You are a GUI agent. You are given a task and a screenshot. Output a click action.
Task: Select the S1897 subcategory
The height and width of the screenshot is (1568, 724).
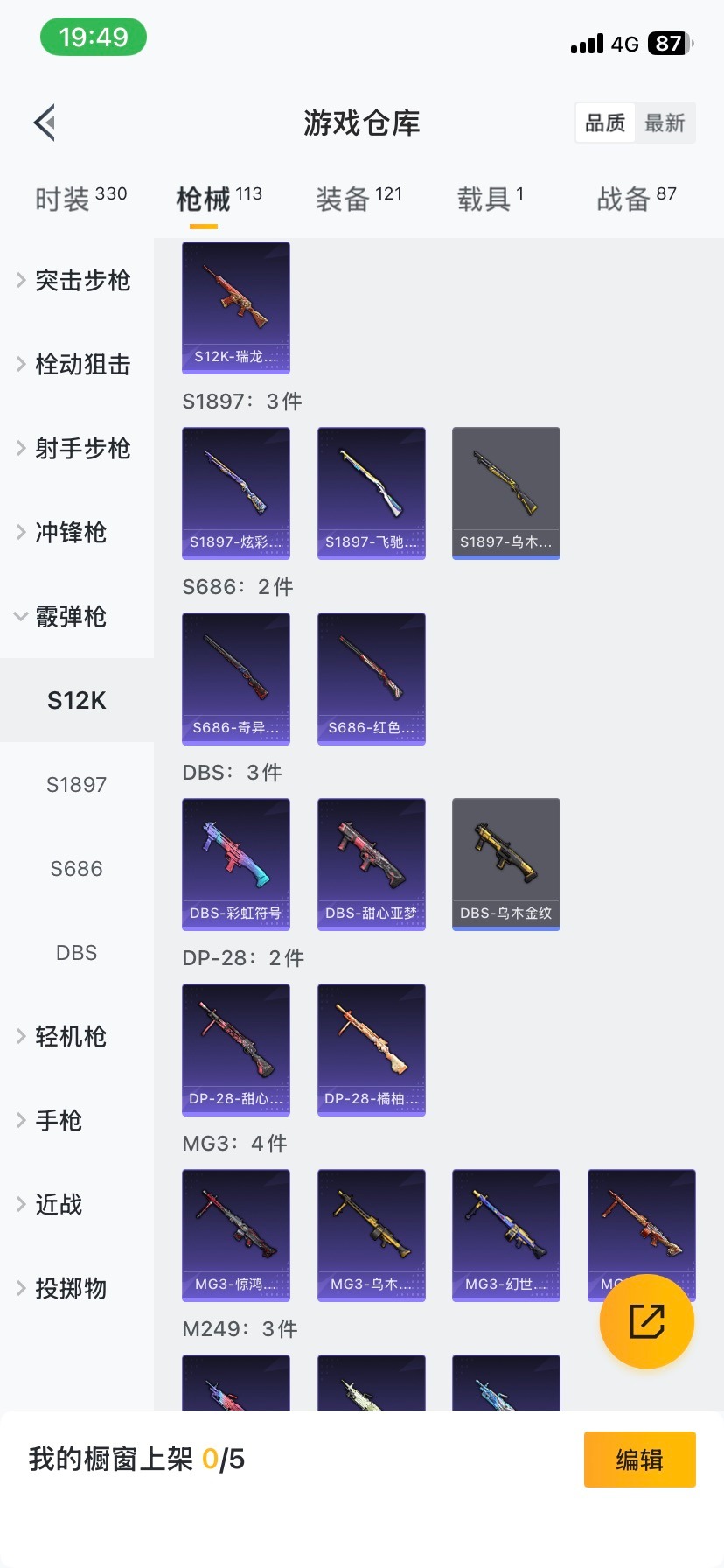(x=77, y=785)
